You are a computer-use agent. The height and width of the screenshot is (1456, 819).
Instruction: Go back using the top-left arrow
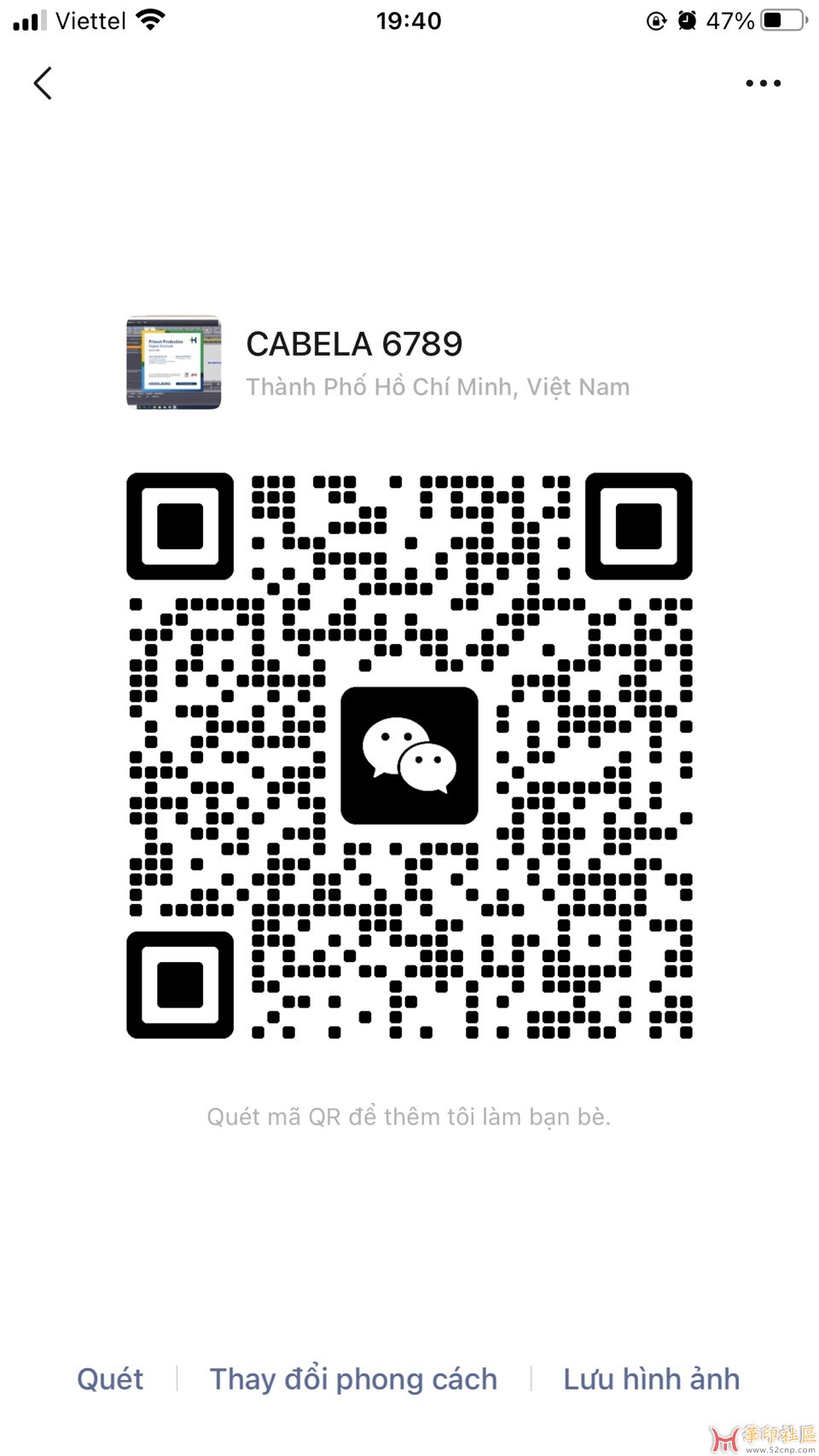click(x=43, y=84)
